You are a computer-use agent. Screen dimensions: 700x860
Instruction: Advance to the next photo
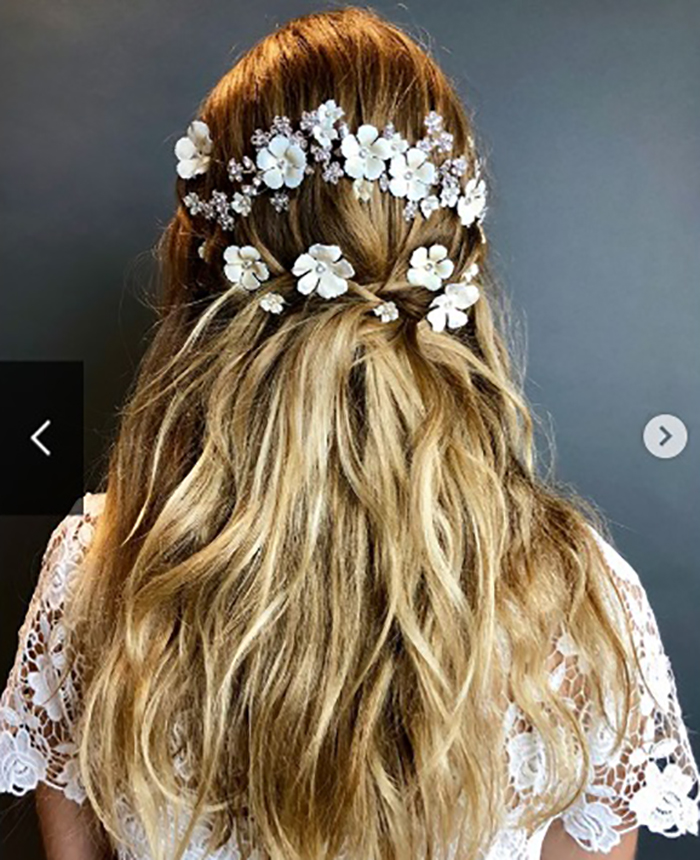[x=665, y=436]
